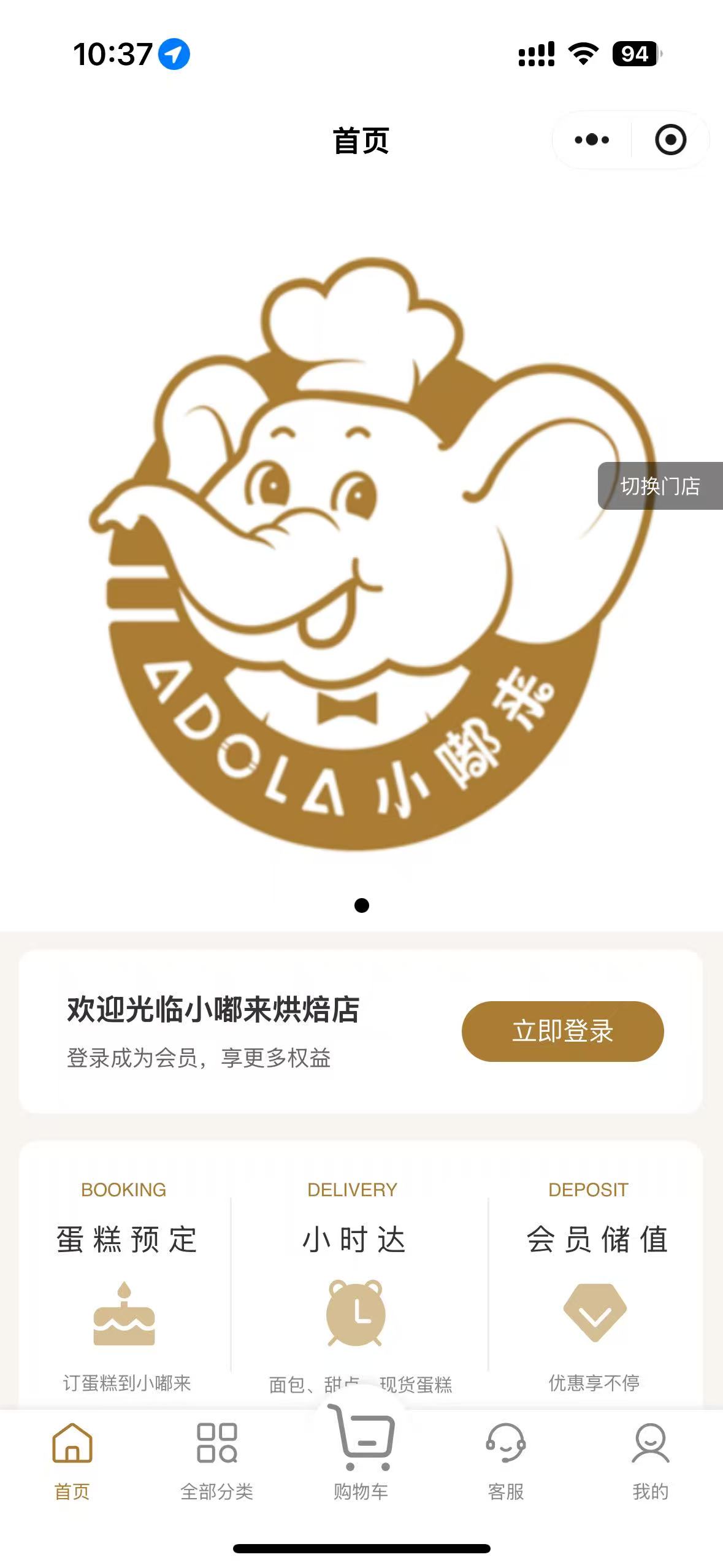
Task: Switch to the 全部分类 tab
Action: (216, 1461)
